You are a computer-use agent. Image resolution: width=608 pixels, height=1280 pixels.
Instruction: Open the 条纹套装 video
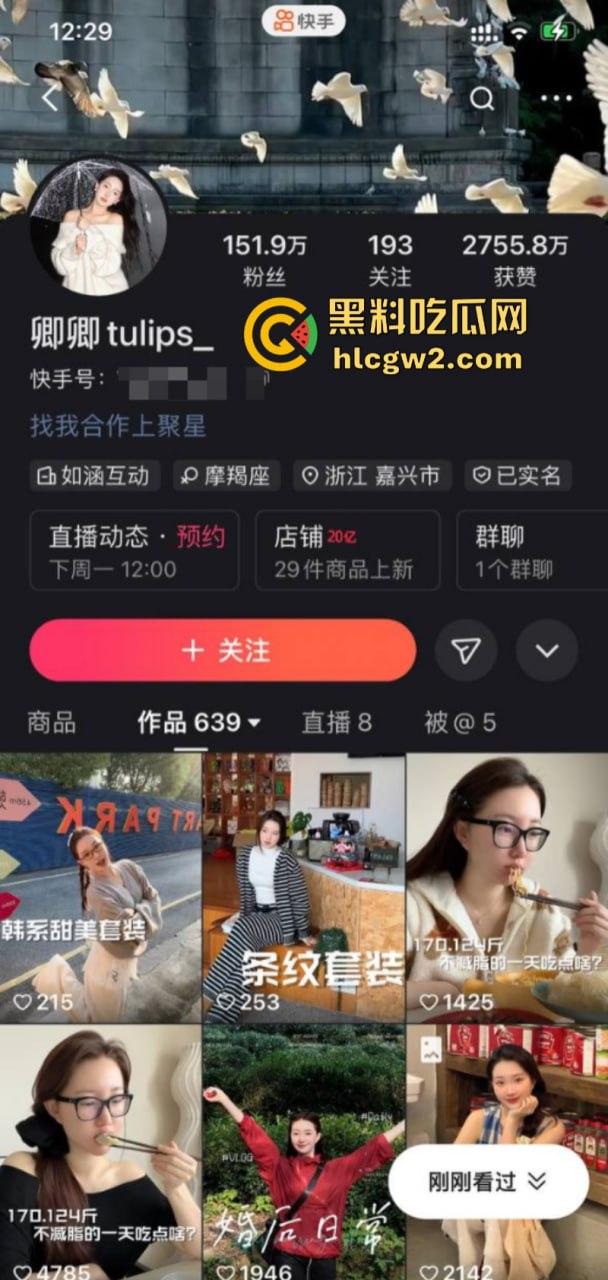(x=304, y=888)
